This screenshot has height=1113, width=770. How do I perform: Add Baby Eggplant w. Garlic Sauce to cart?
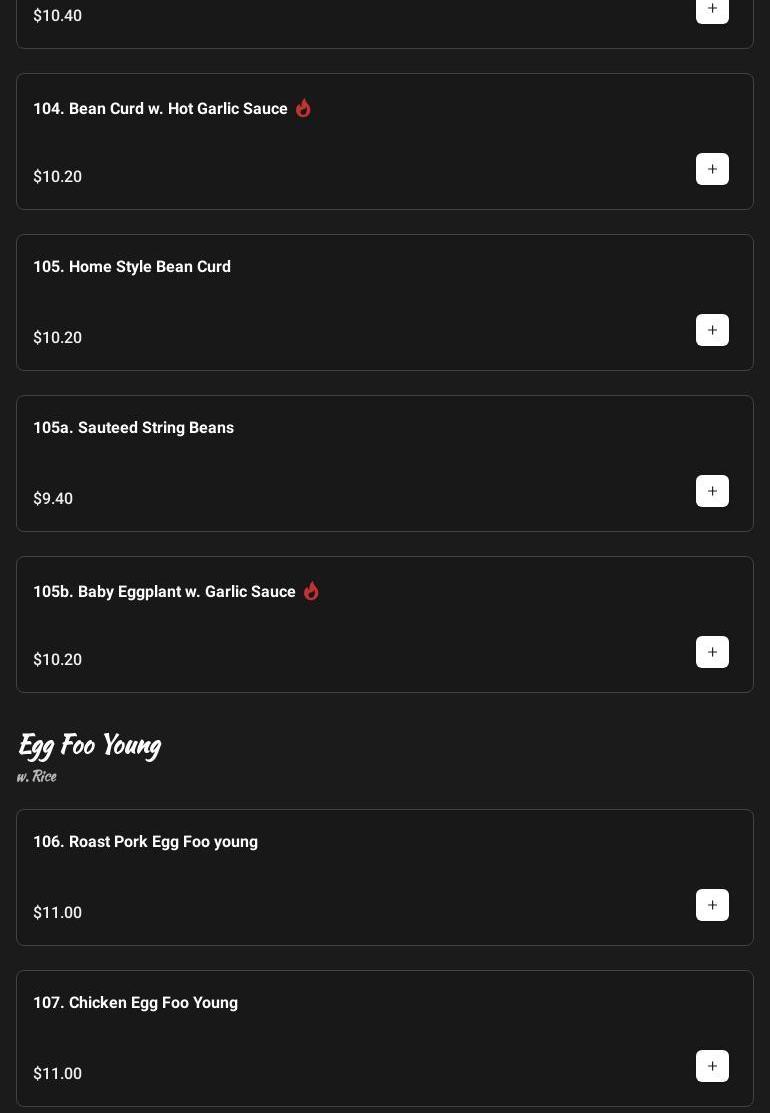point(712,652)
